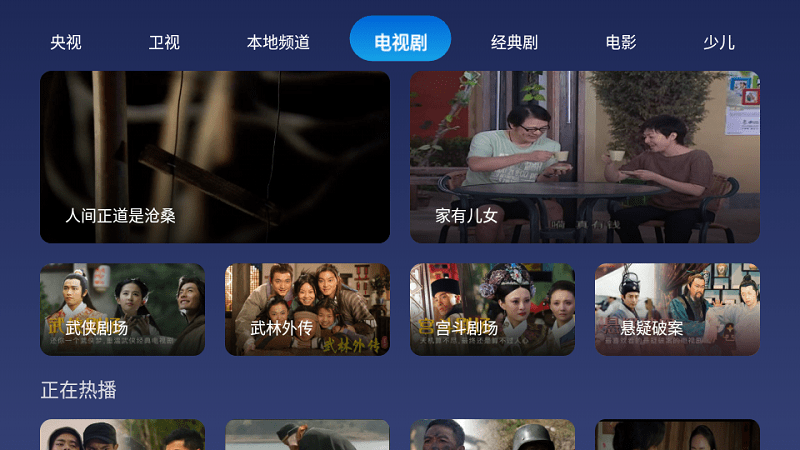The image size is (800, 450).
Task: Watch 武林外传
Action: pos(307,309)
